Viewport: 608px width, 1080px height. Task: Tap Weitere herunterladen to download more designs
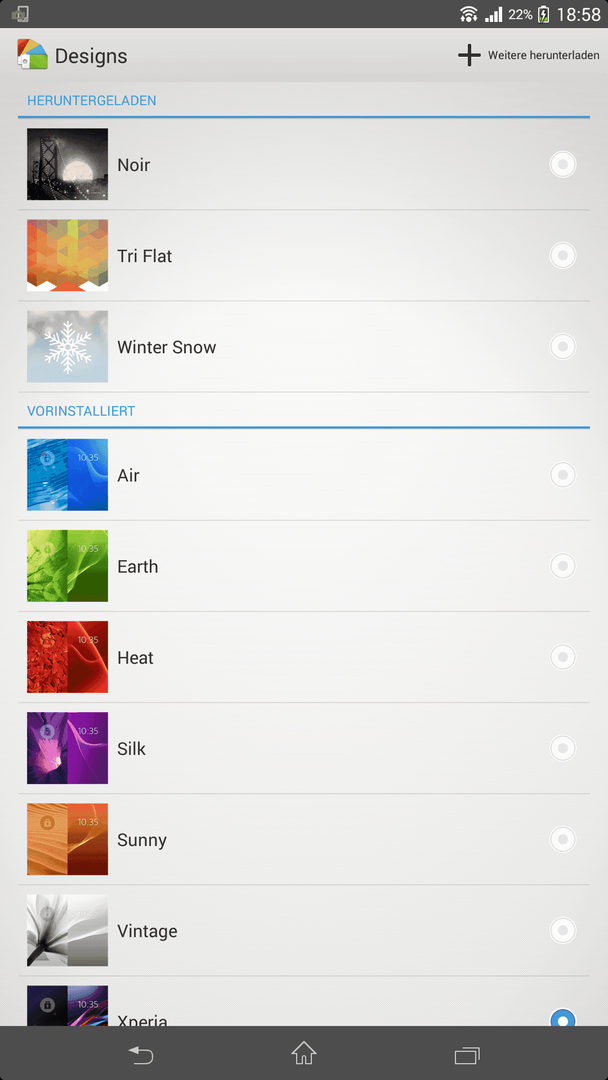coord(529,55)
